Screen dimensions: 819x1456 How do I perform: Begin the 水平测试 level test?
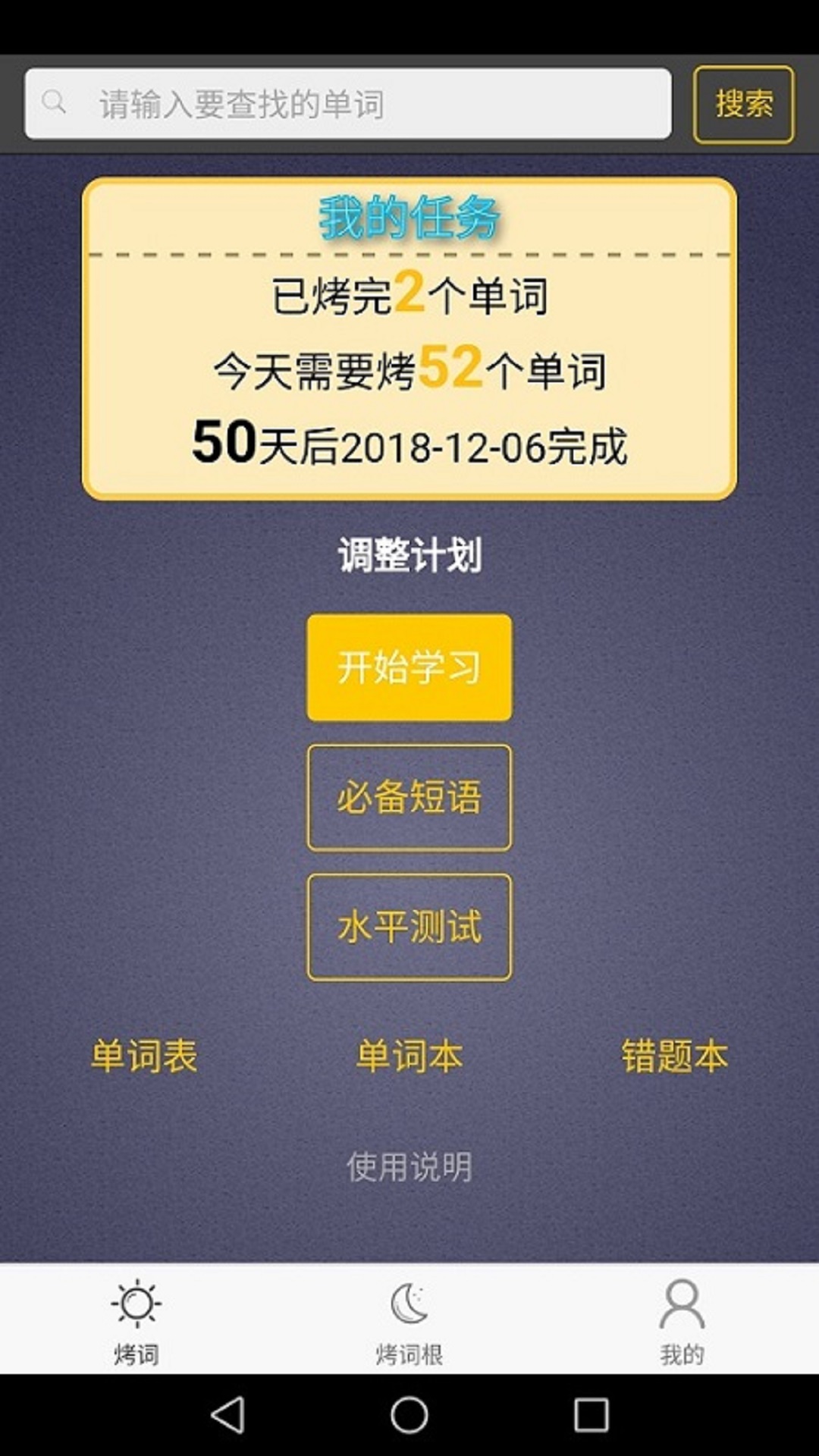click(409, 926)
